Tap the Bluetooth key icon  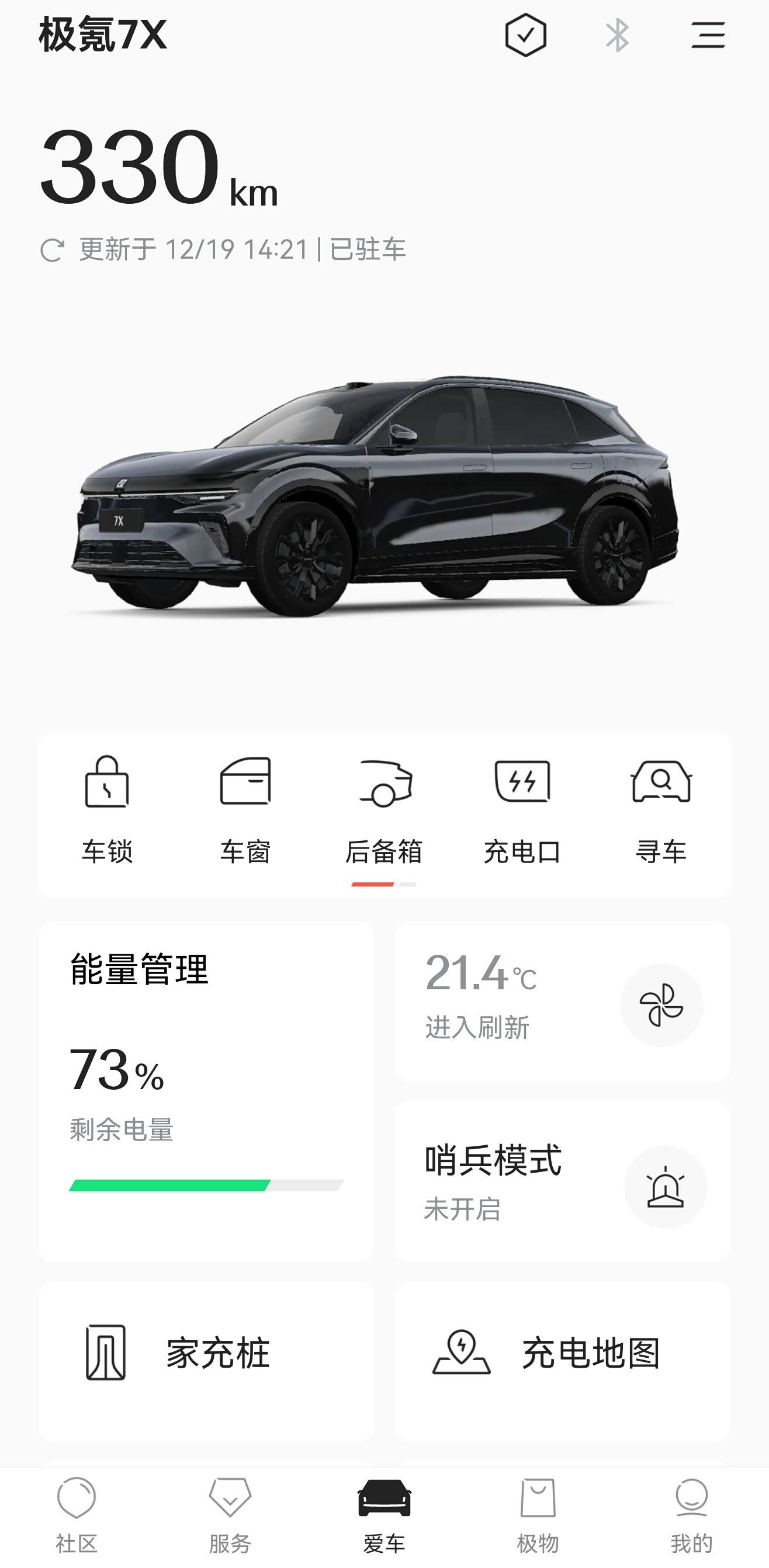pos(617,35)
